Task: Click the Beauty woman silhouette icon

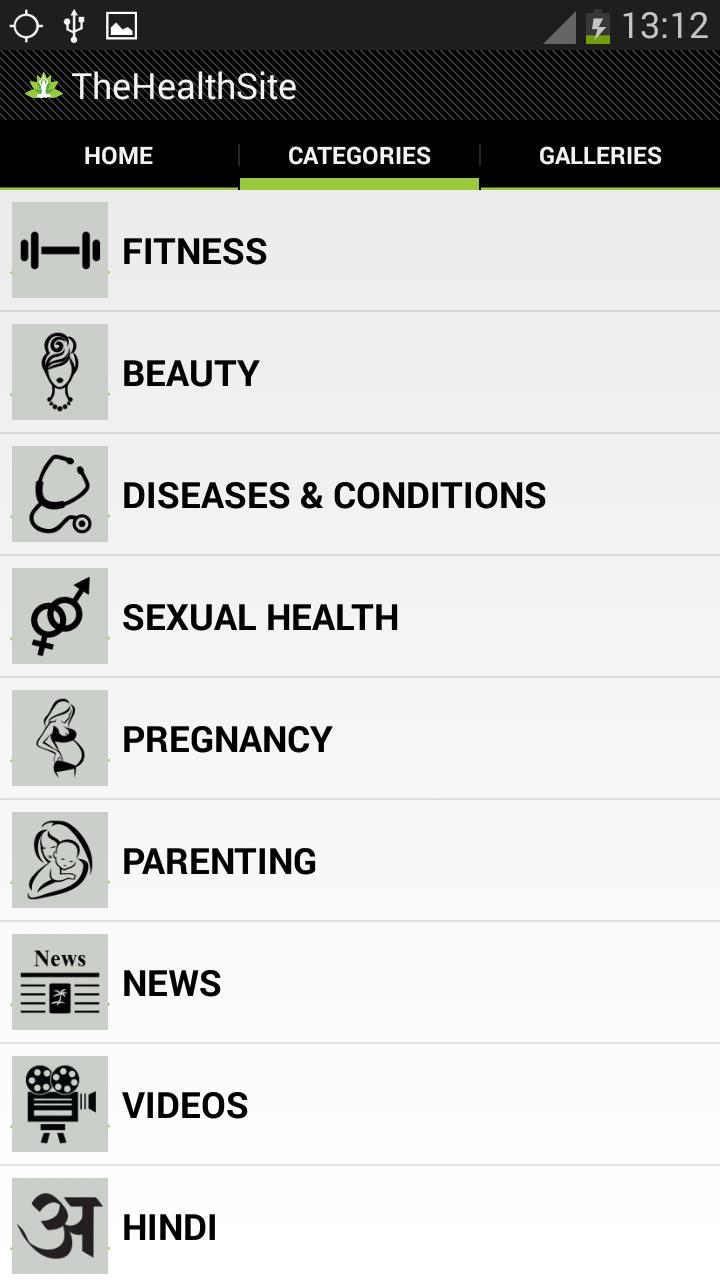Action: pyautogui.click(x=59, y=372)
